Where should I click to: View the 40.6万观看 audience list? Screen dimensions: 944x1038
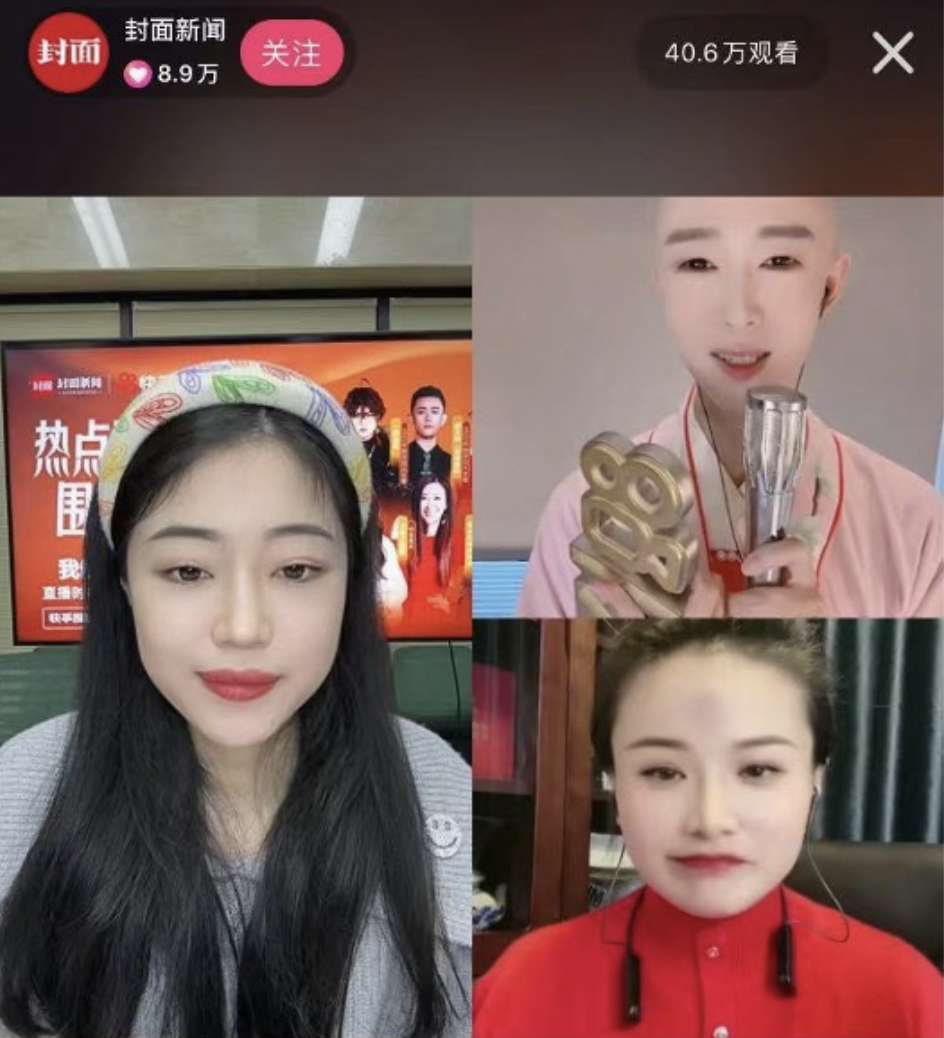coord(731,53)
